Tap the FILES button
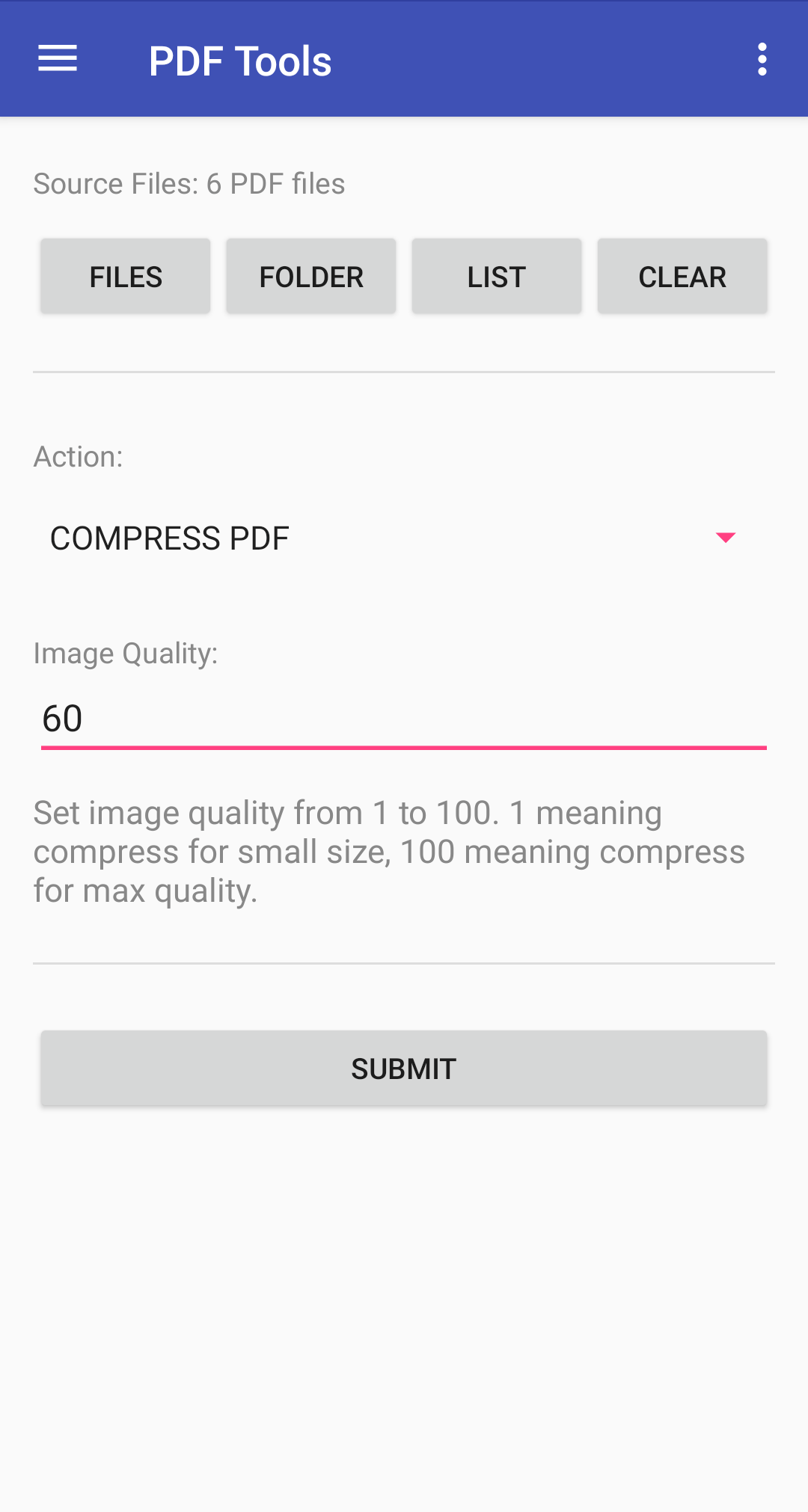Screen dimensions: 808x1512 click(126, 277)
